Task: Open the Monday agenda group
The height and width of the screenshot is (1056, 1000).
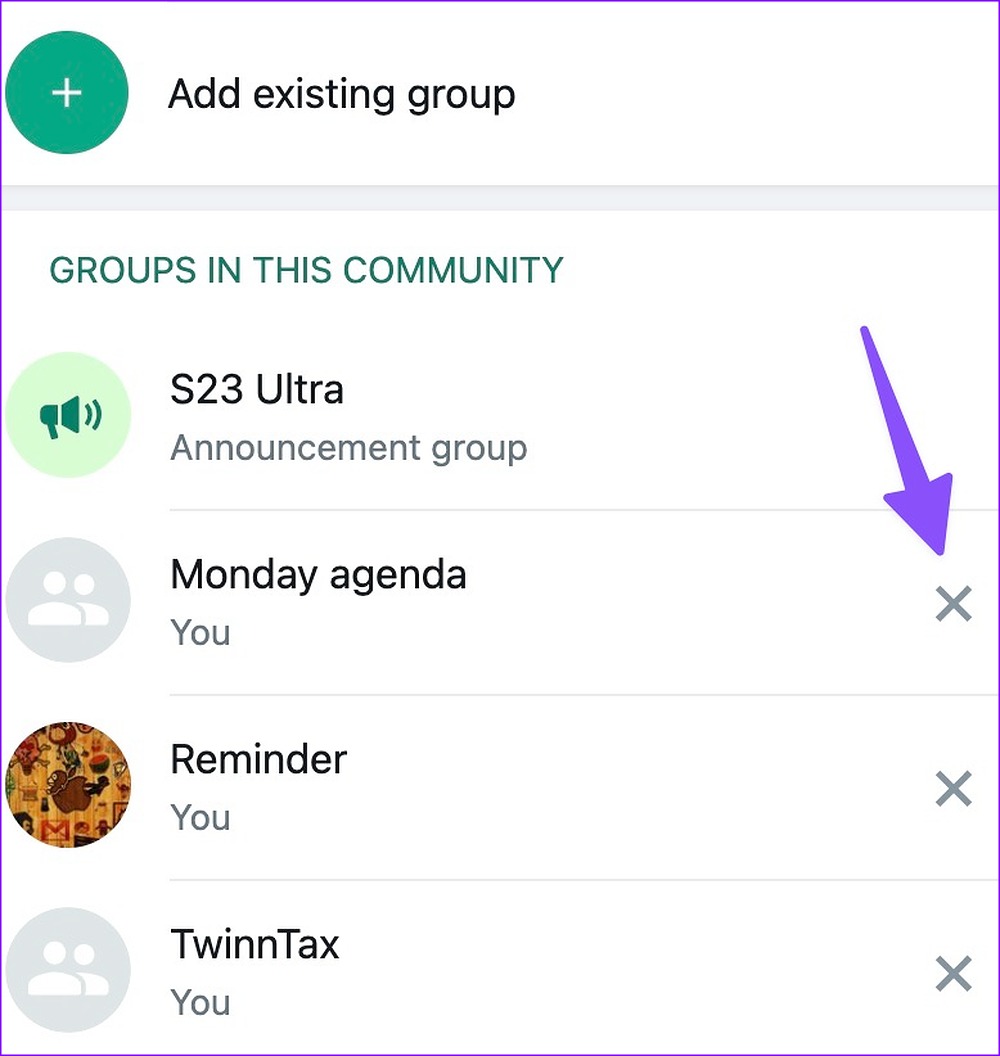Action: pos(318,601)
